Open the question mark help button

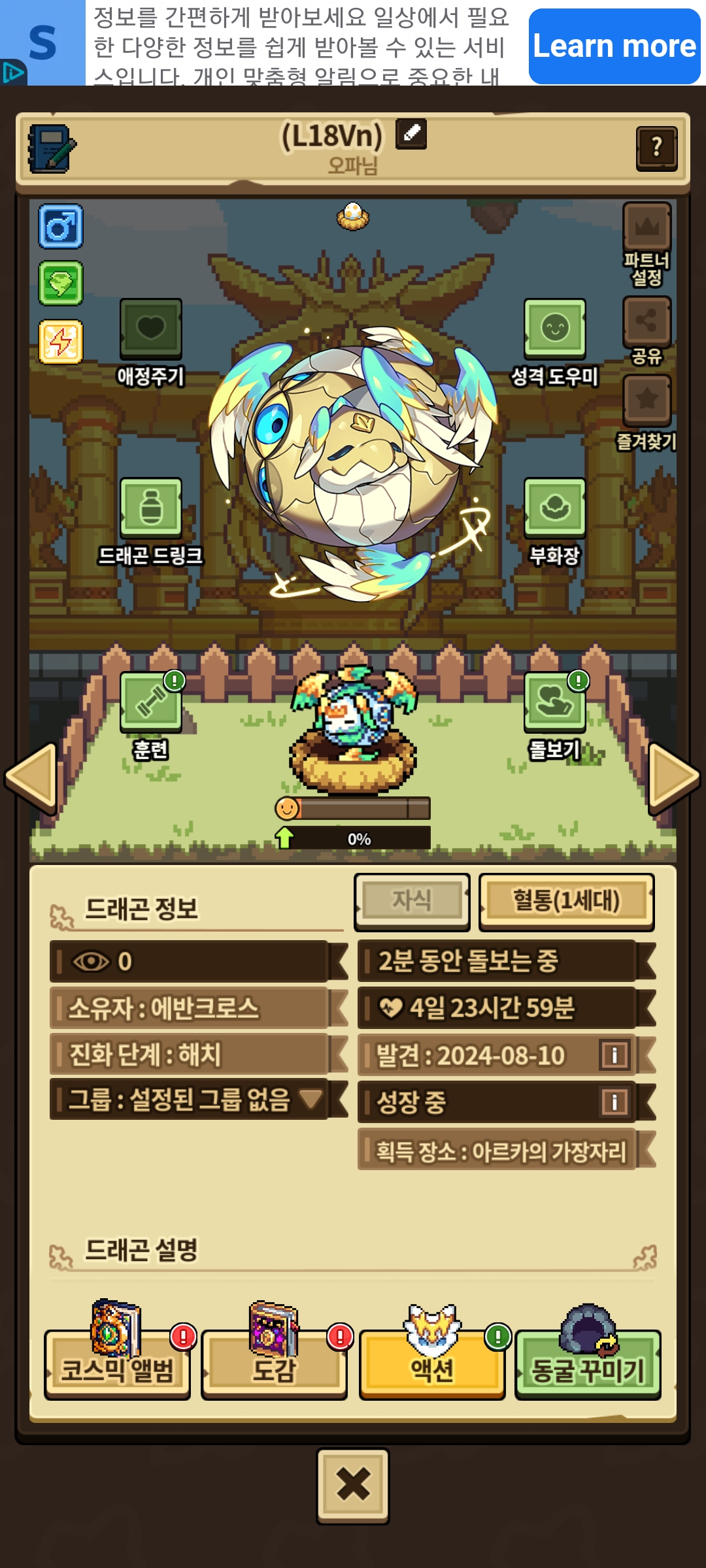point(656,148)
